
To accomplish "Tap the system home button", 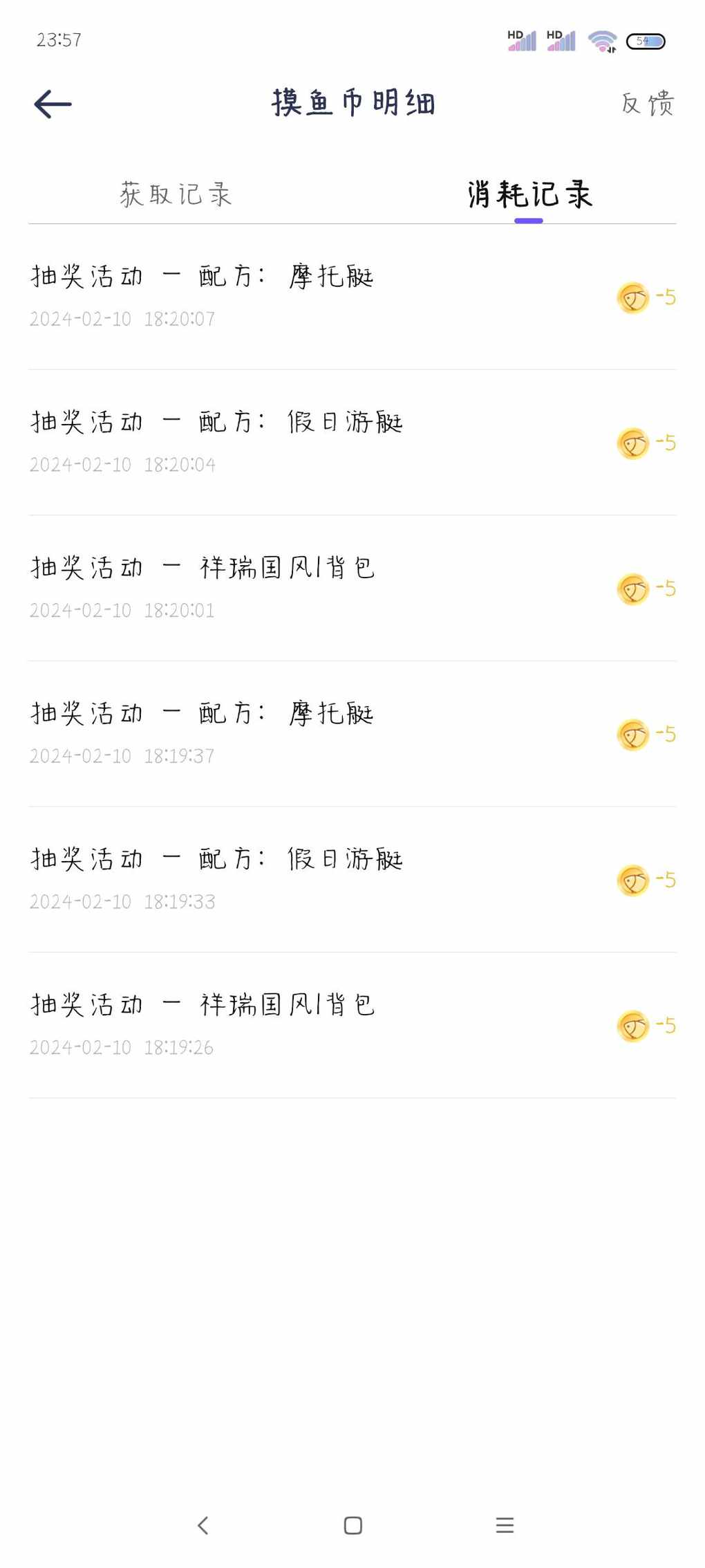I will (x=352, y=1526).
